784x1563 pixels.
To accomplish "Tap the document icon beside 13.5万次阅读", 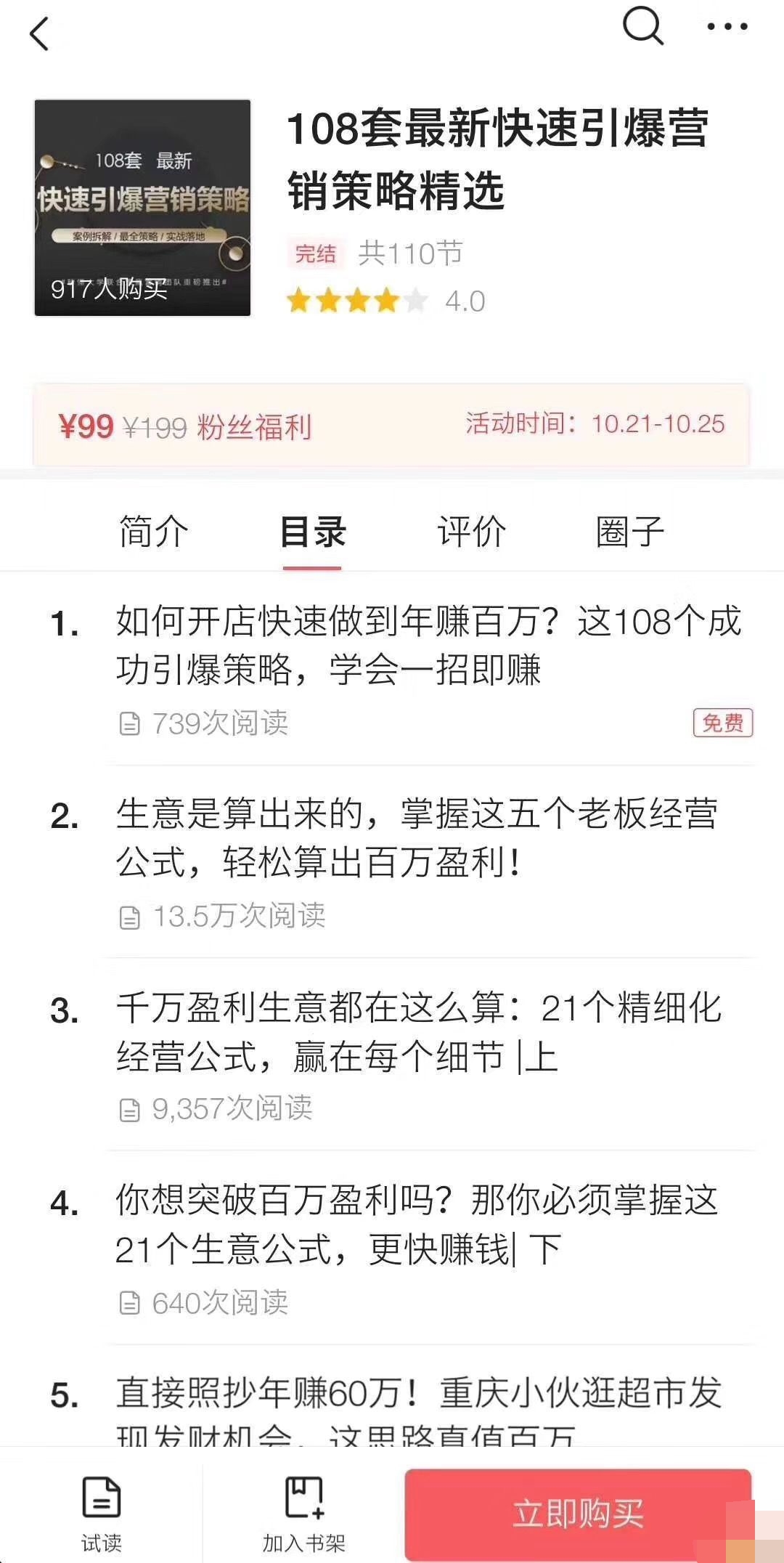I will tap(131, 917).
